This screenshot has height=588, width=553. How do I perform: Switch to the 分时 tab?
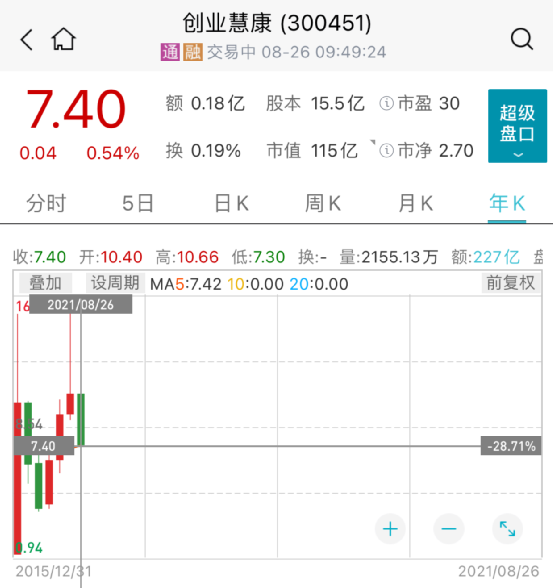click(x=46, y=203)
